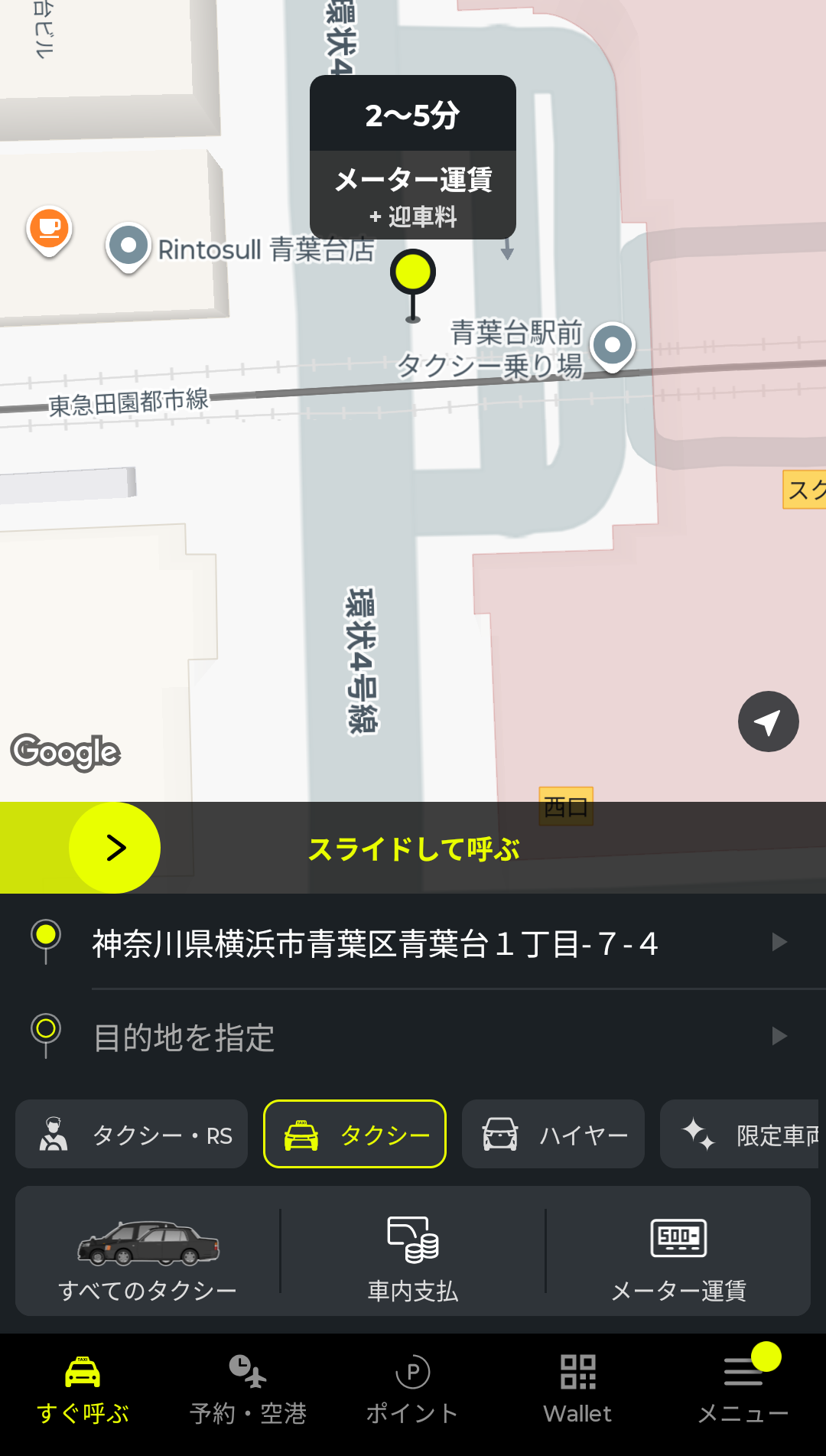826x1456 pixels.
Task: Tap the Rintosull 青葉台店 map marker
Action: tap(128, 246)
